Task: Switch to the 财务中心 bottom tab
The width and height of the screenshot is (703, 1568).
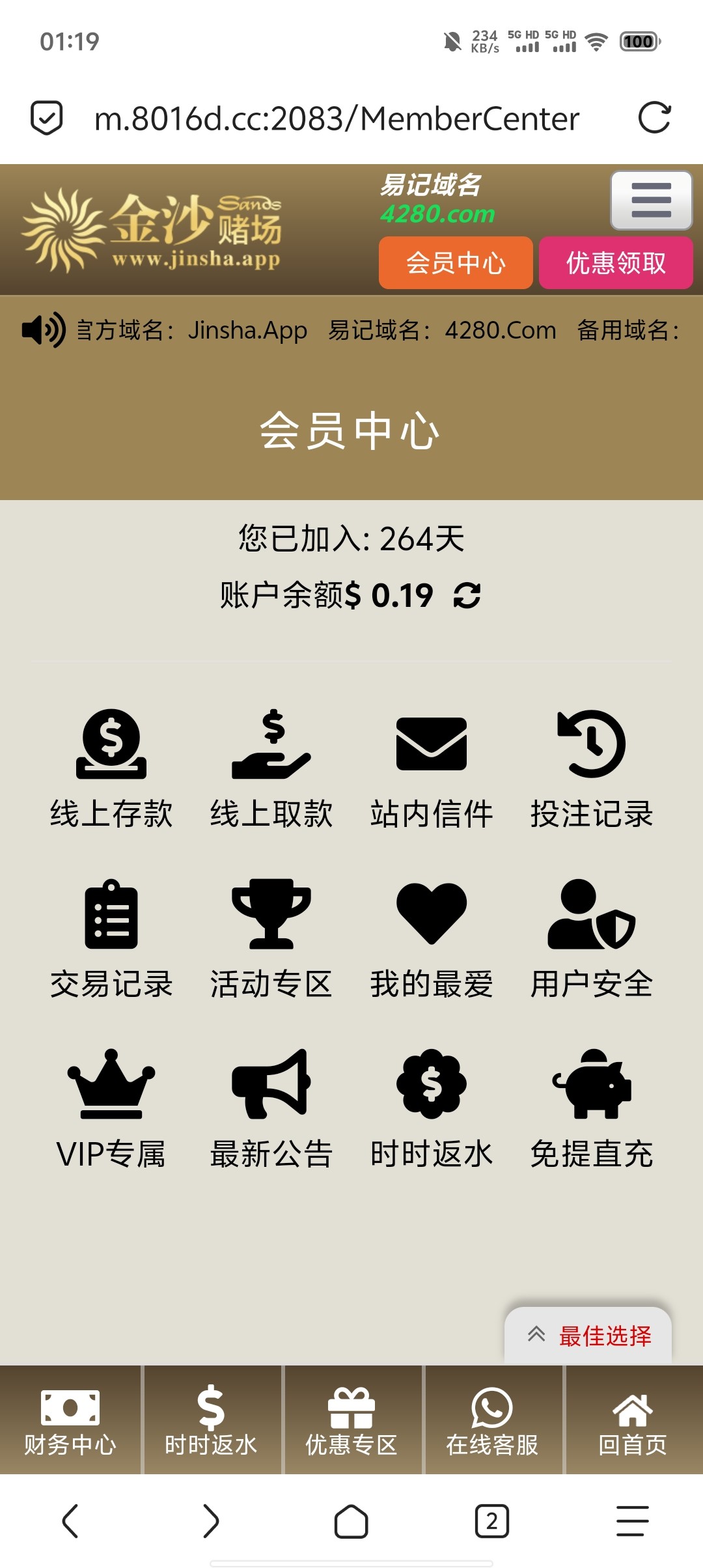Action: click(x=70, y=1420)
